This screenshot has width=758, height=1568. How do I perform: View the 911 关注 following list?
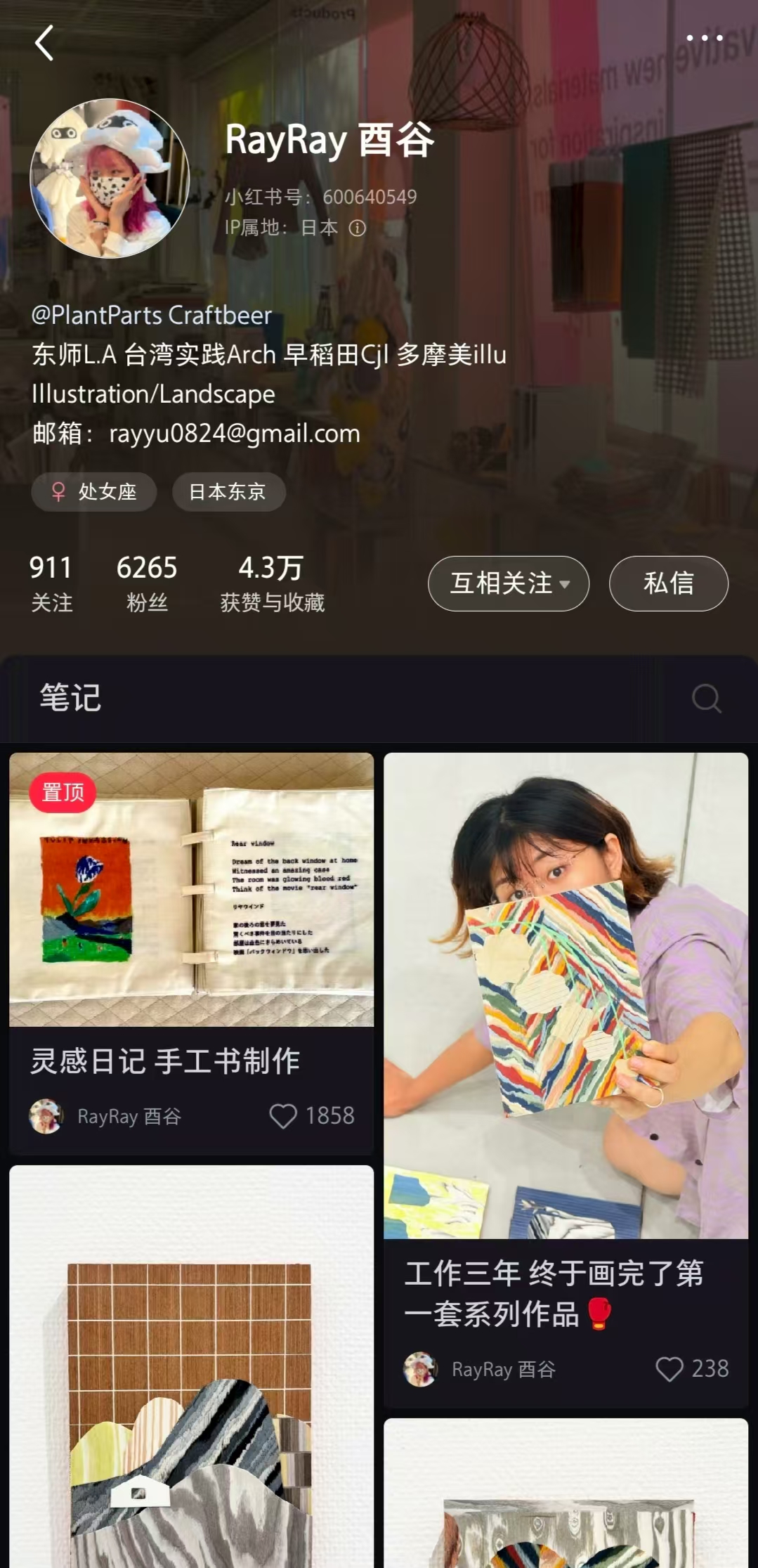click(51, 583)
